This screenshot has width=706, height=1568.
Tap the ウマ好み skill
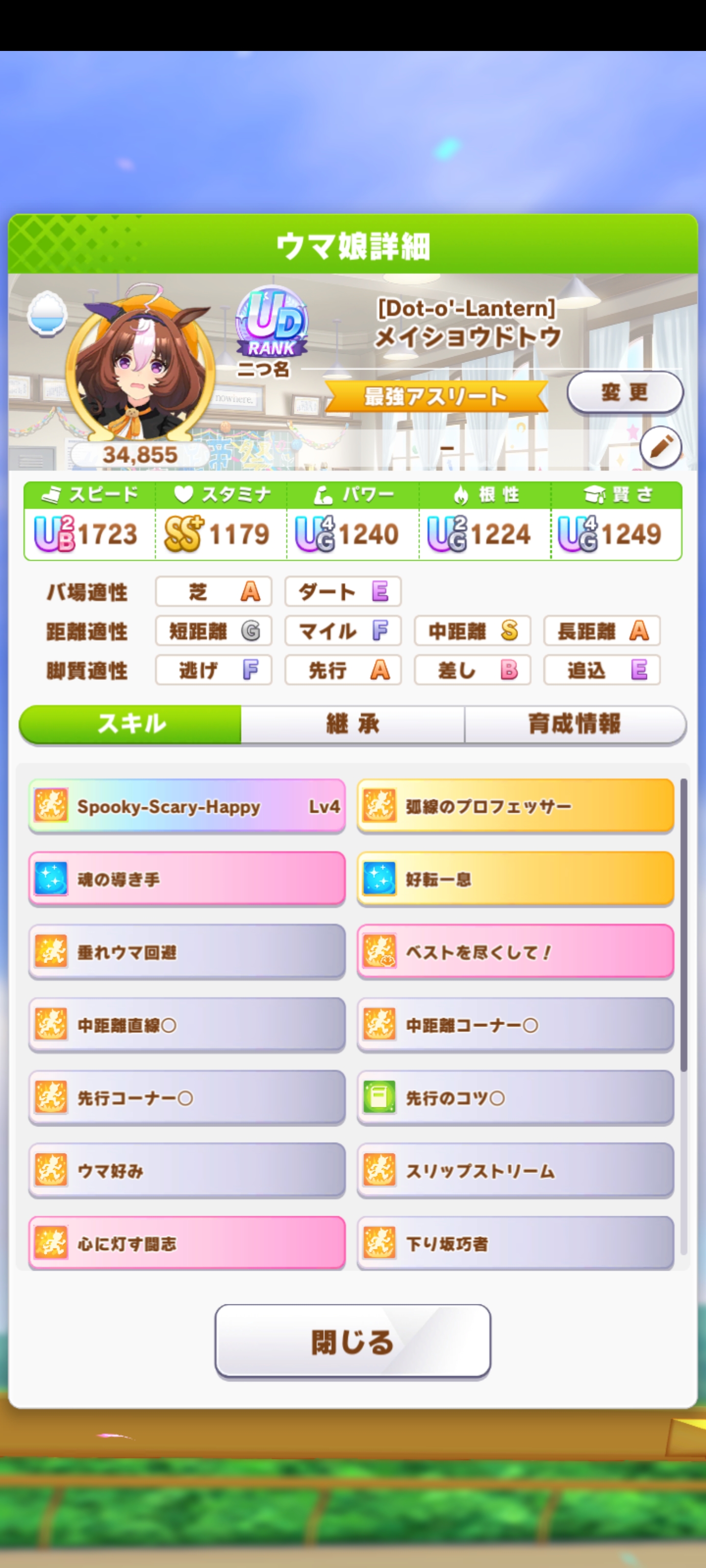click(x=186, y=1171)
